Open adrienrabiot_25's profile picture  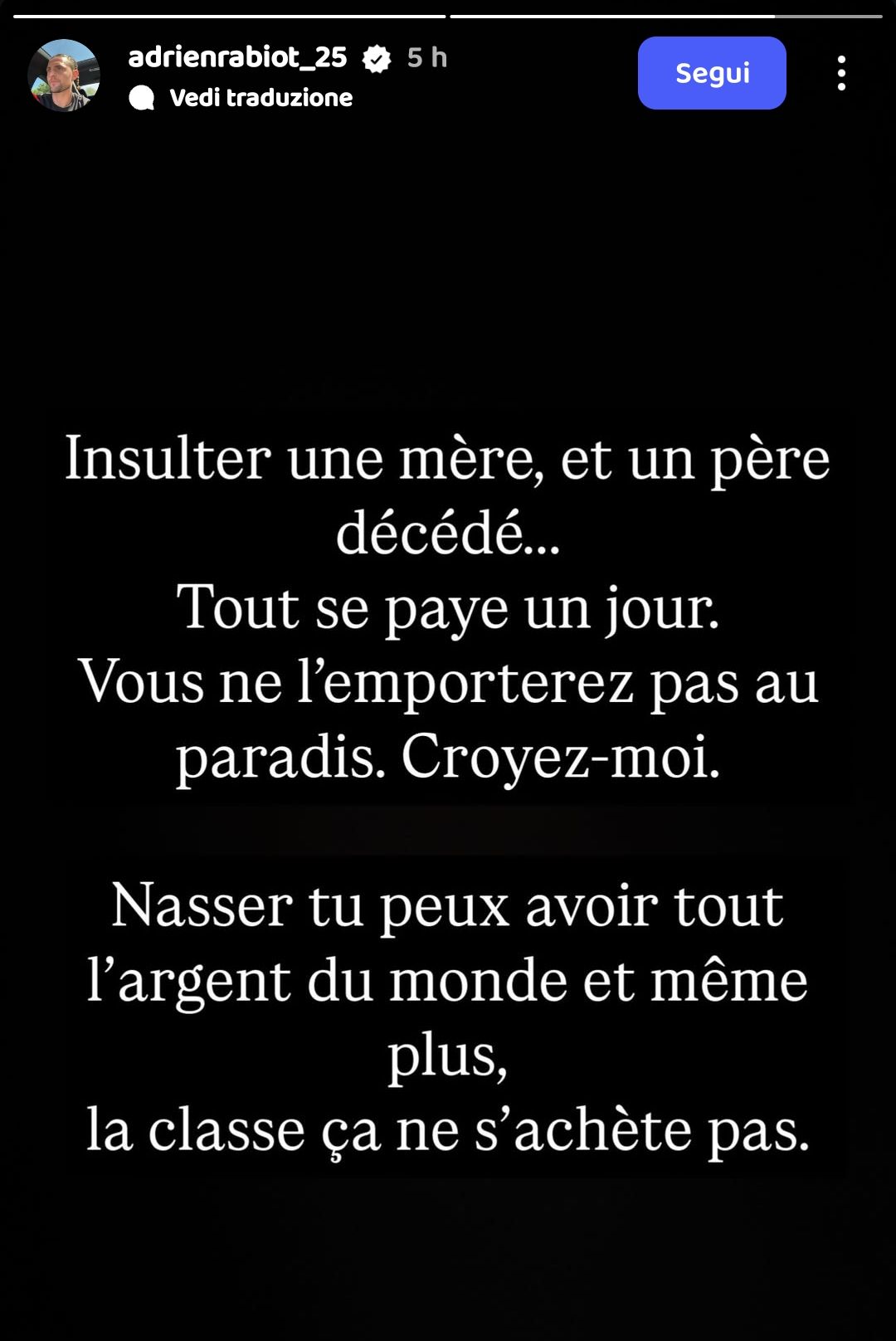pyautogui.click(x=64, y=75)
